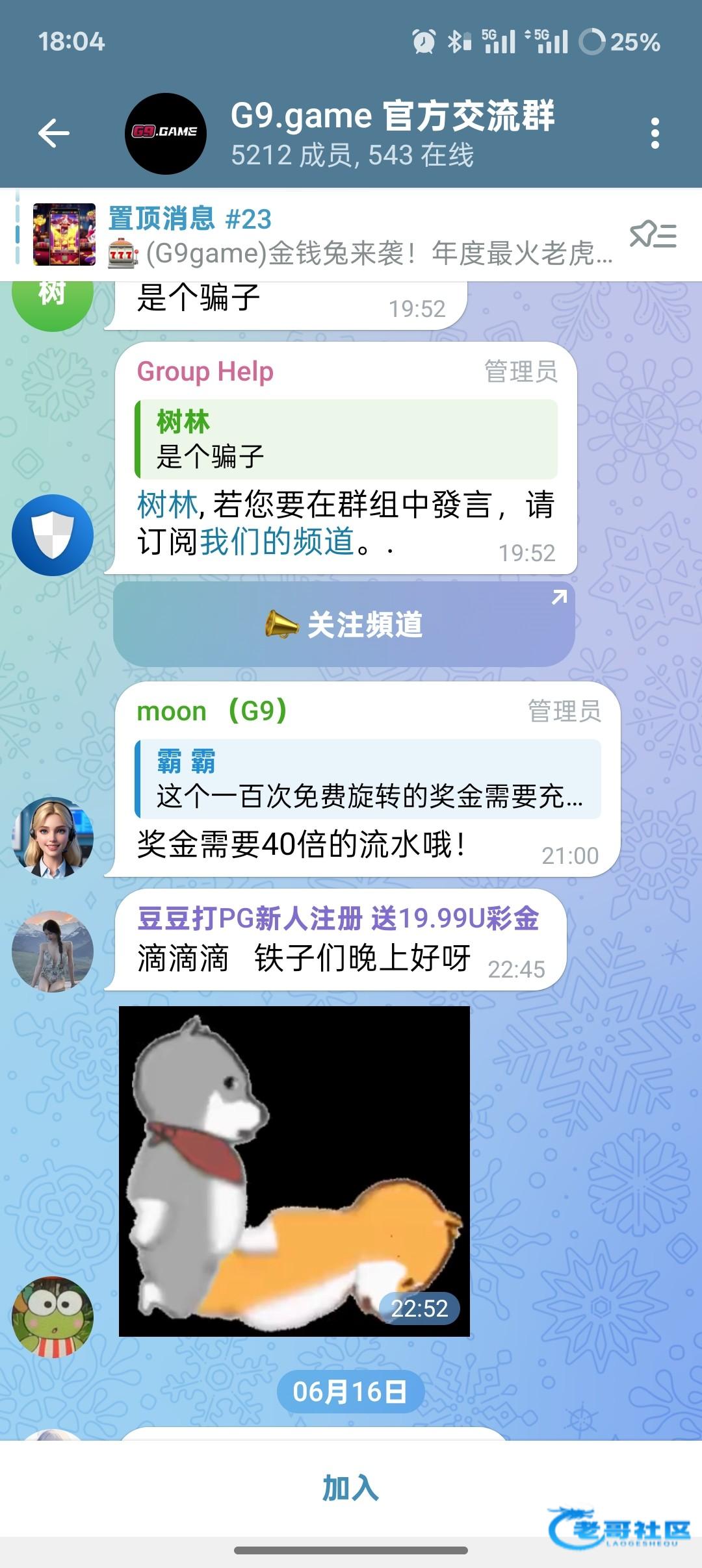View Group Help shield avatar profile
Viewport: 702px width, 1568px height.
53,535
